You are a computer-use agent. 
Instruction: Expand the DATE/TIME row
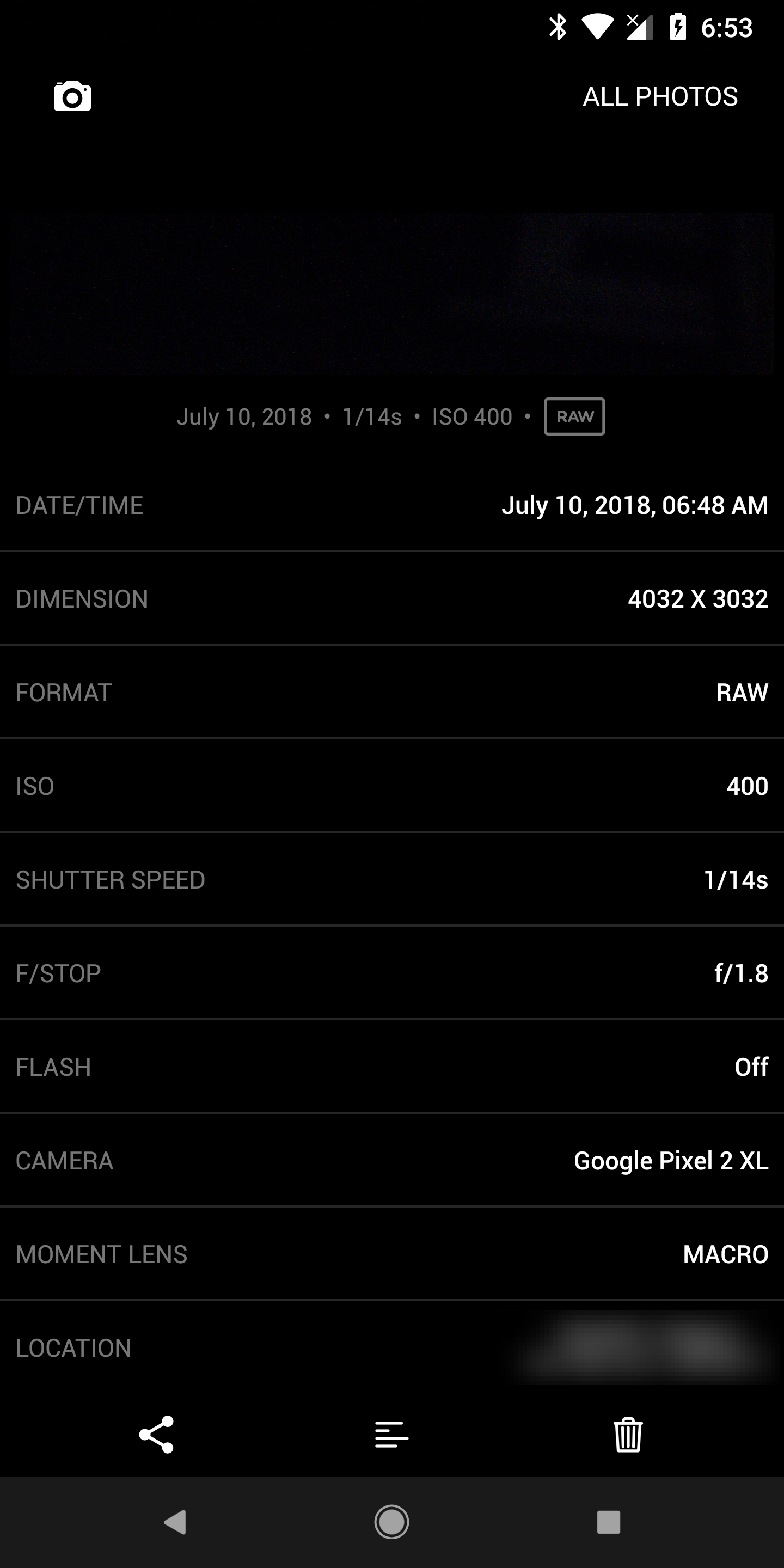click(392, 505)
